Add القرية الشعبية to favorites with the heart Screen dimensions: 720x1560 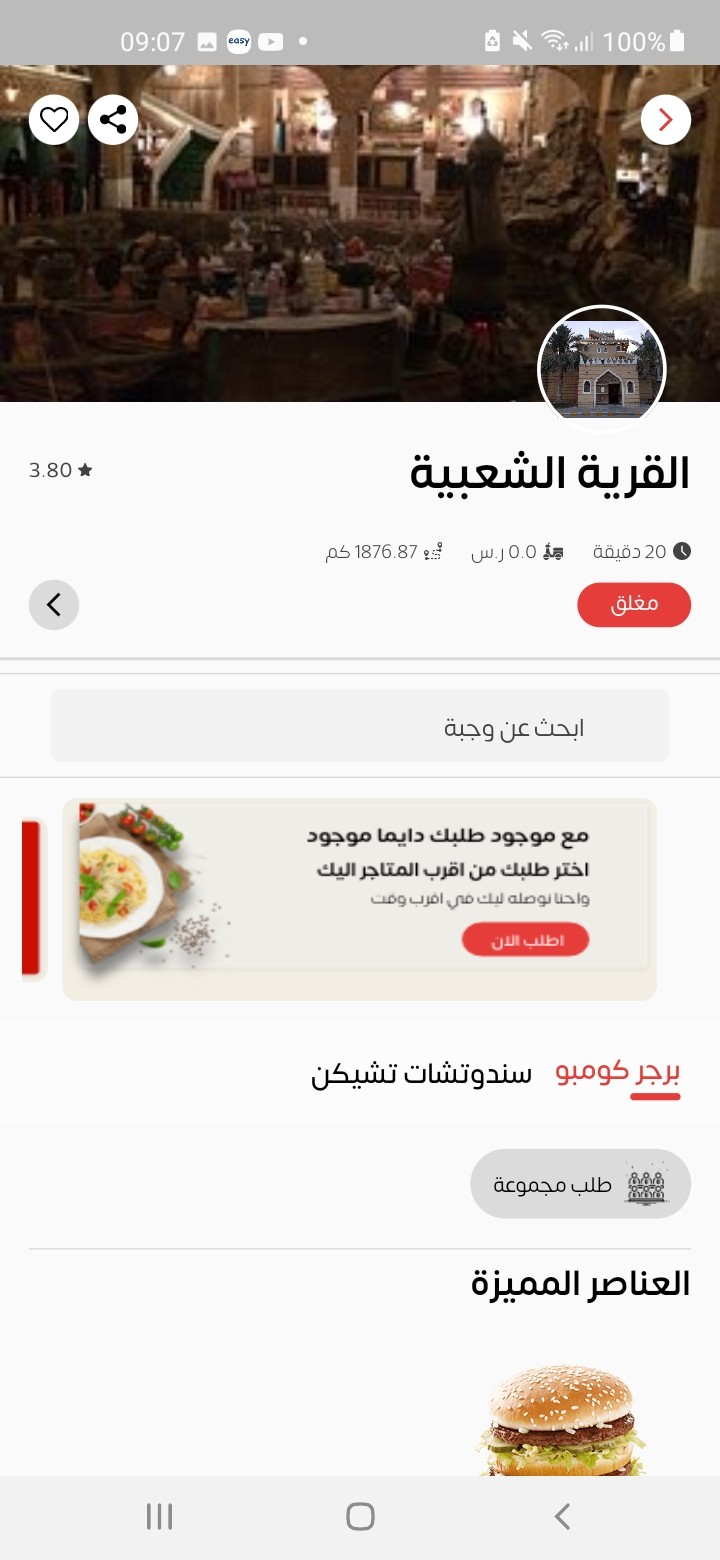[x=54, y=120]
